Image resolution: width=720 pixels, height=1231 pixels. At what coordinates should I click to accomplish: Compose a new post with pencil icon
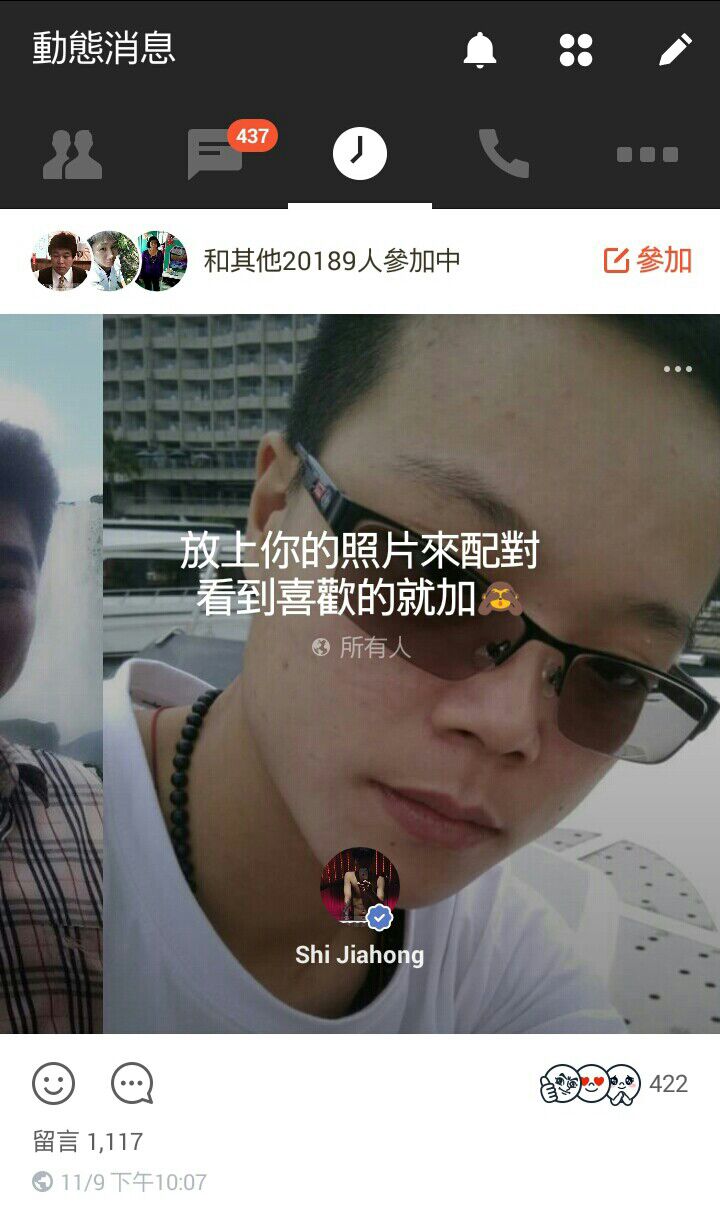pos(675,49)
